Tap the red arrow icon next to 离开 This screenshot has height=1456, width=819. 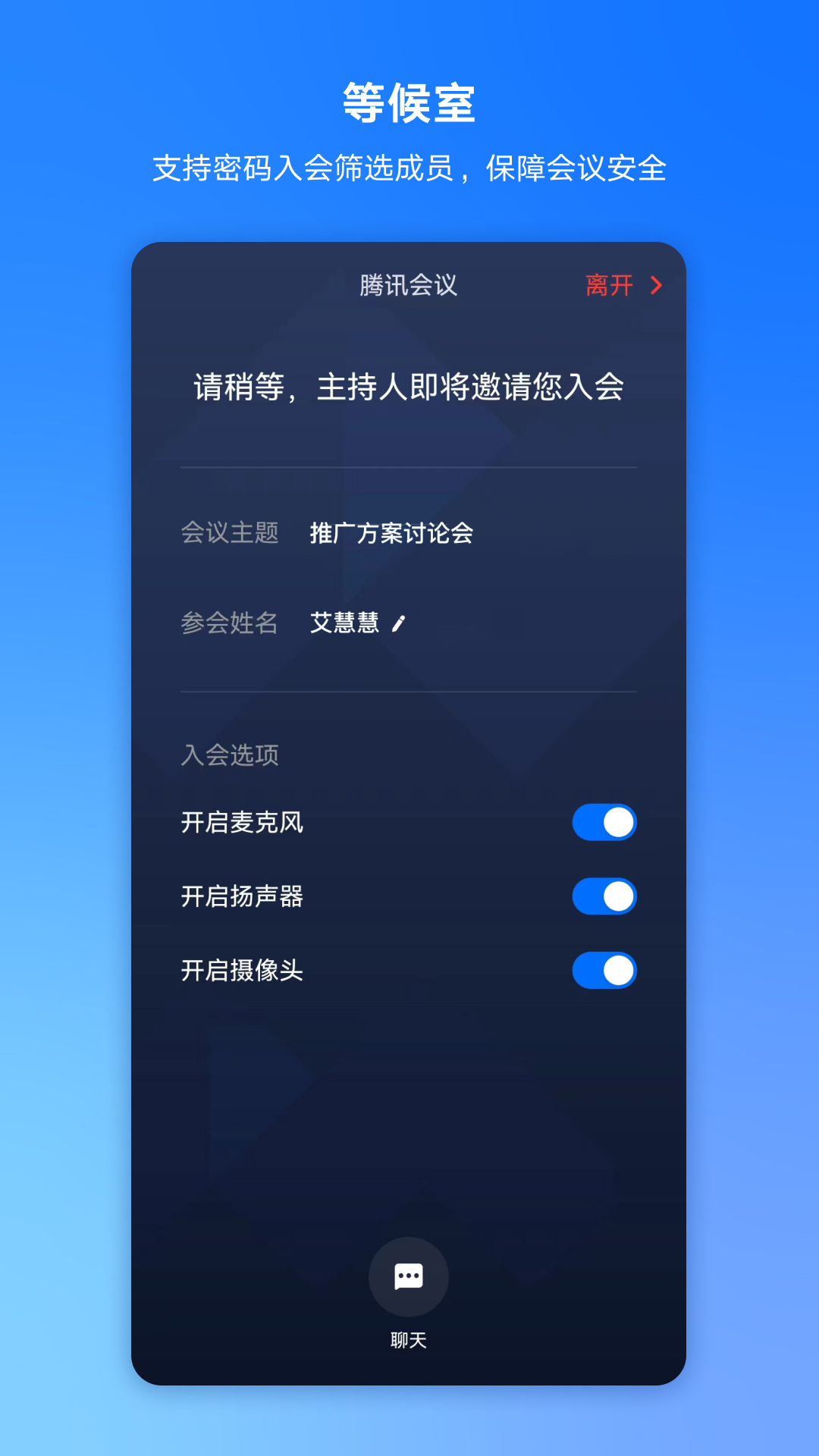pos(655,286)
